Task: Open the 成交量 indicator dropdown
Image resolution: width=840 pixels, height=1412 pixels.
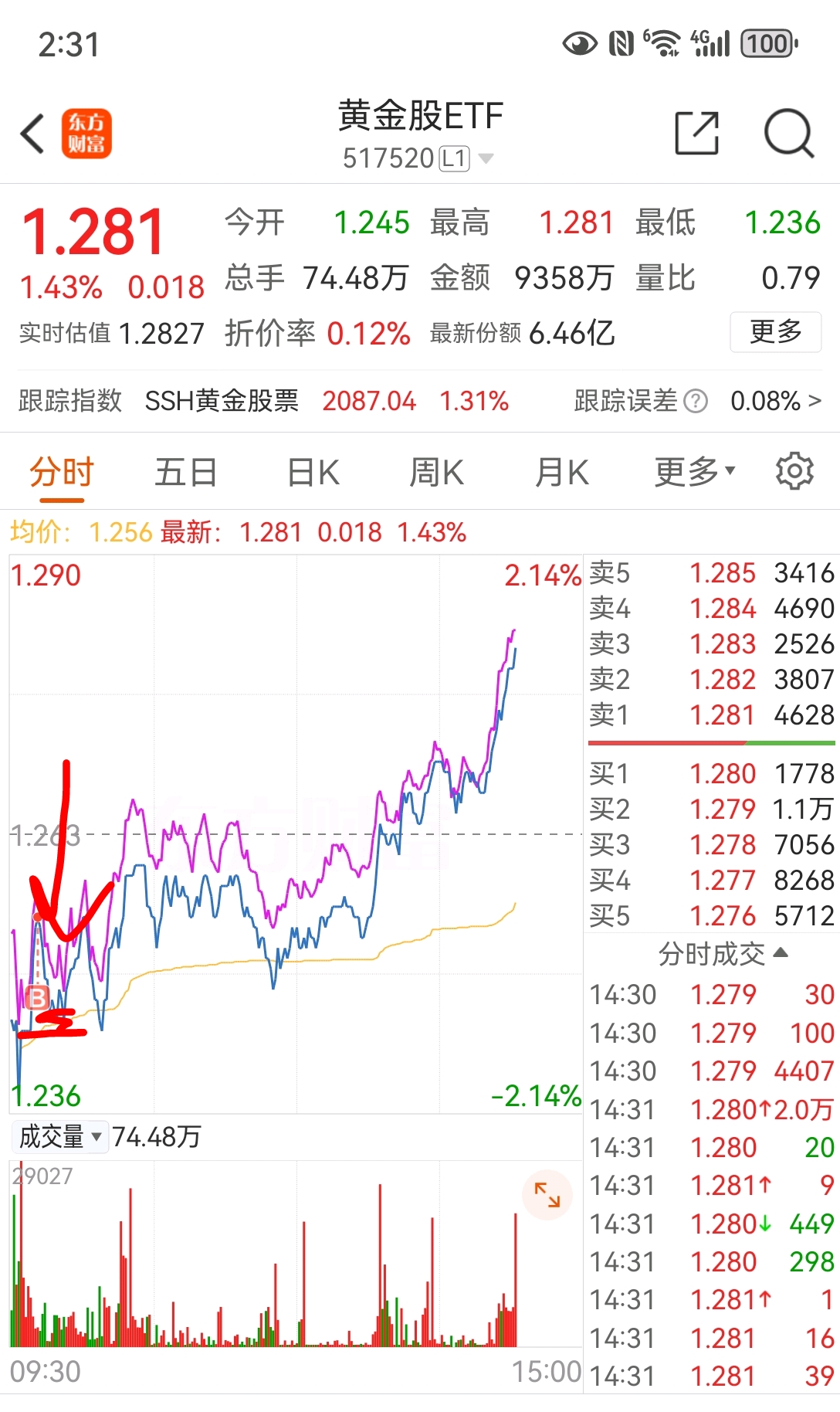Action: [x=60, y=1137]
